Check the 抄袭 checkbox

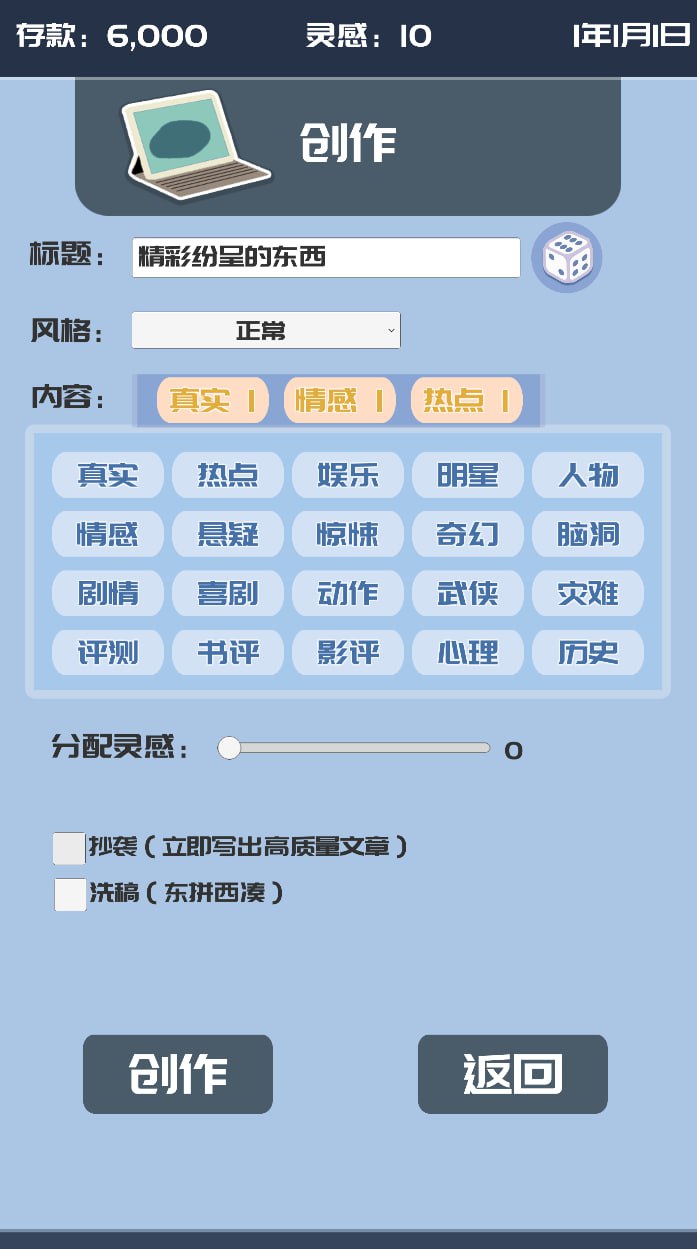(x=69, y=848)
